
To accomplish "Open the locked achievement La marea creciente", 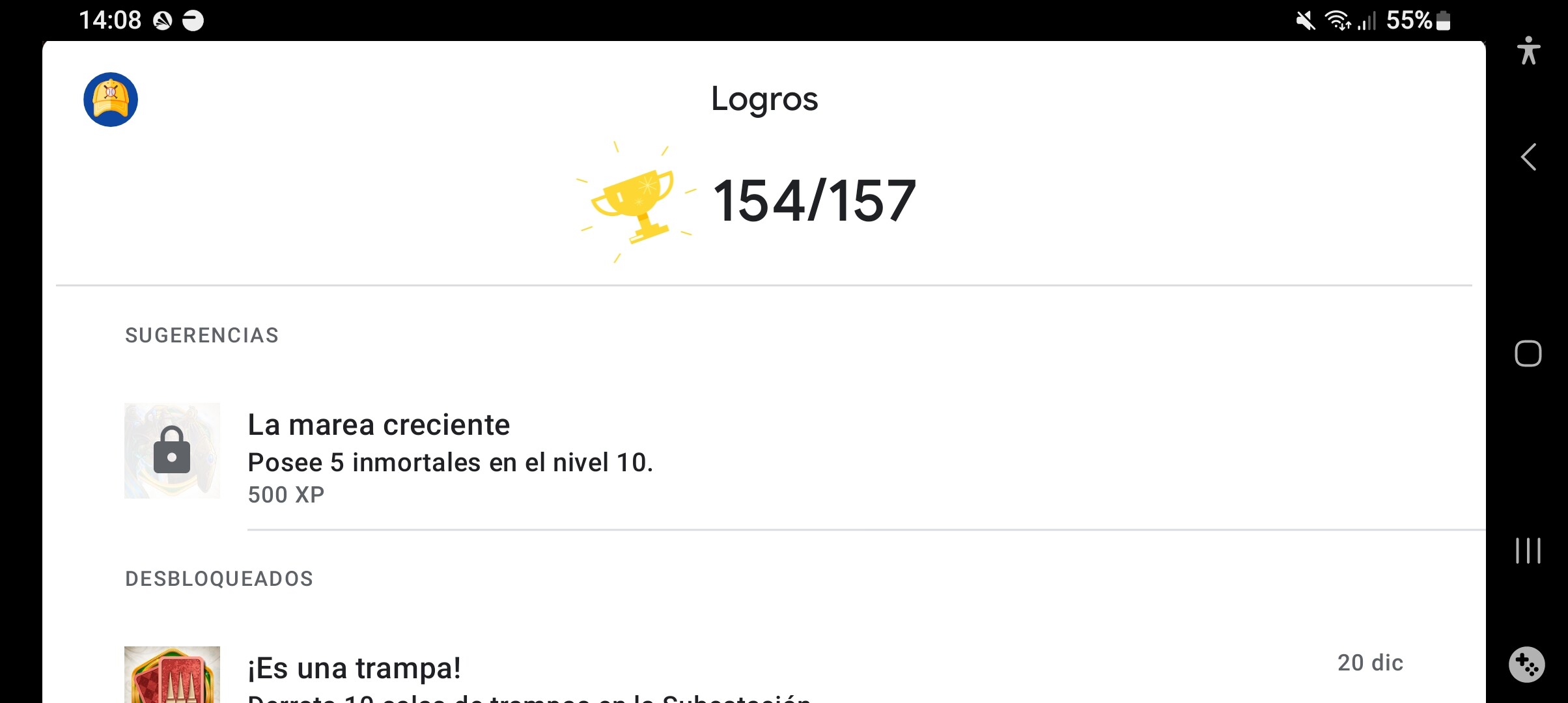I will 449,456.
